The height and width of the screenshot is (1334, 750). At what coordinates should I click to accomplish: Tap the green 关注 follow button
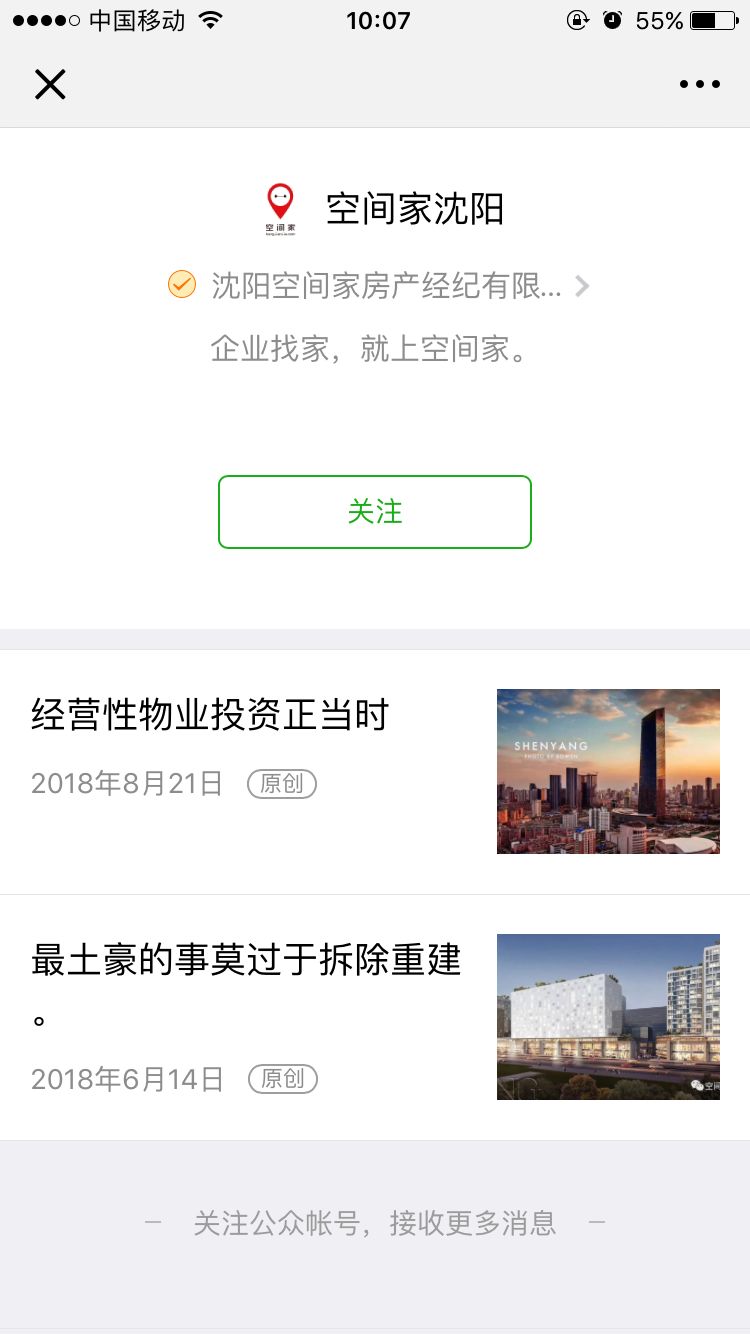pyautogui.click(x=375, y=512)
